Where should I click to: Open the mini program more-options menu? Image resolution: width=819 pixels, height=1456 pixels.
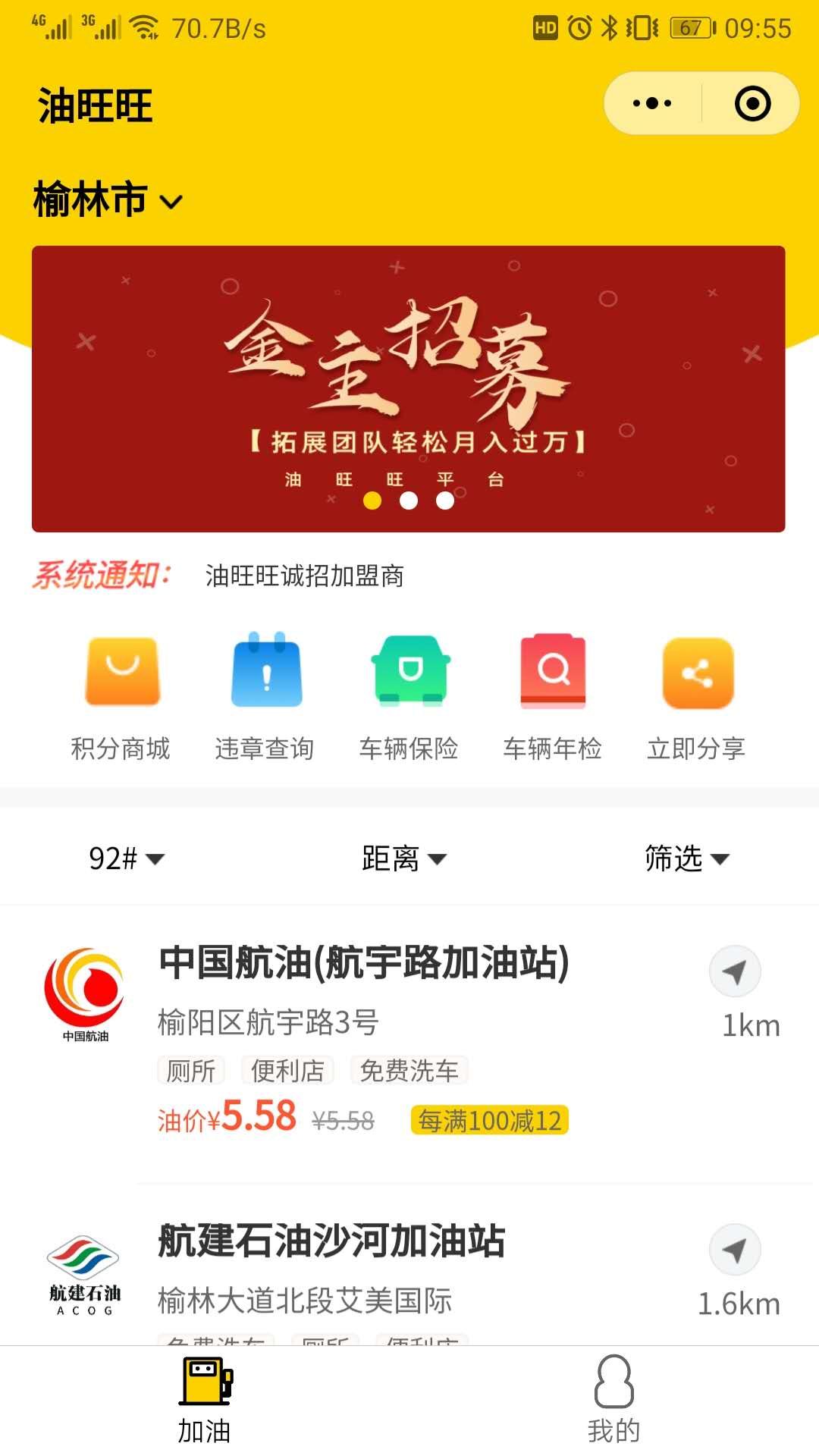coord(652,103)
